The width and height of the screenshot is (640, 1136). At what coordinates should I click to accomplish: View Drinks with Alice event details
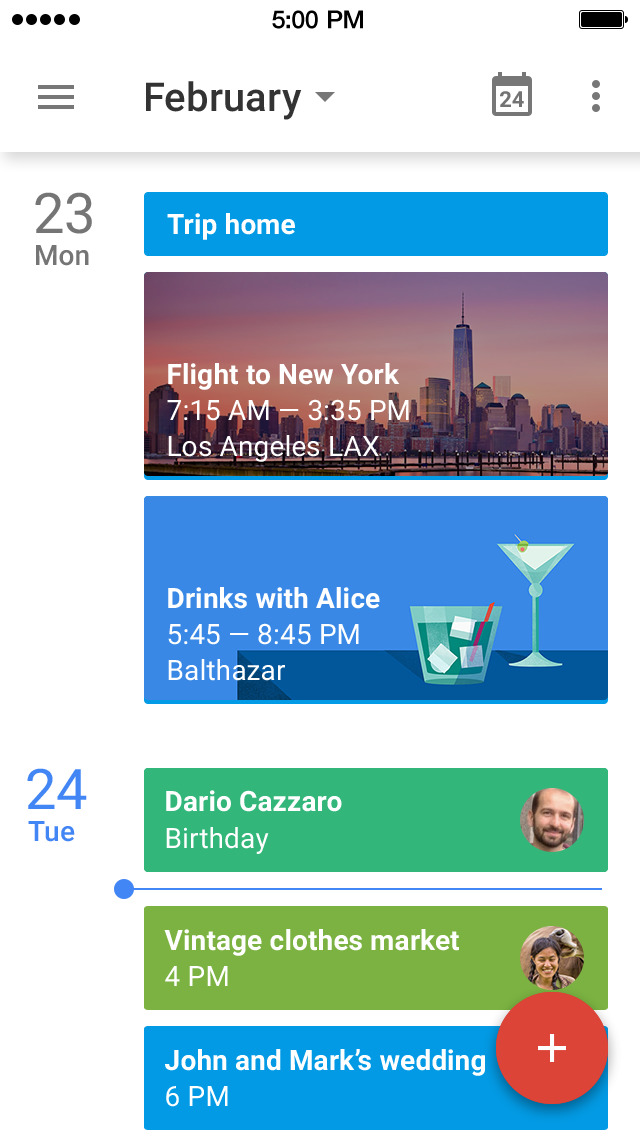point(375,600)
